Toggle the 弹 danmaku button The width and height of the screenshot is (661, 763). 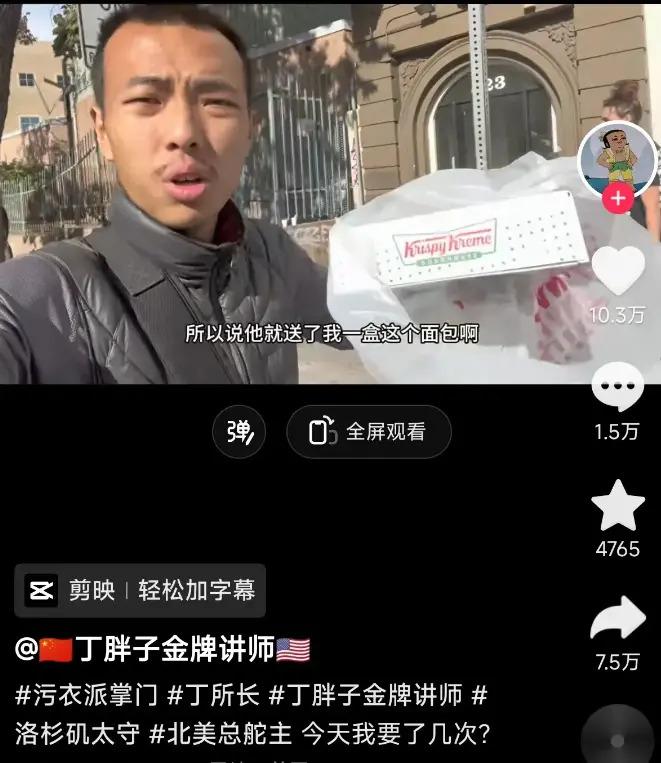240,432
